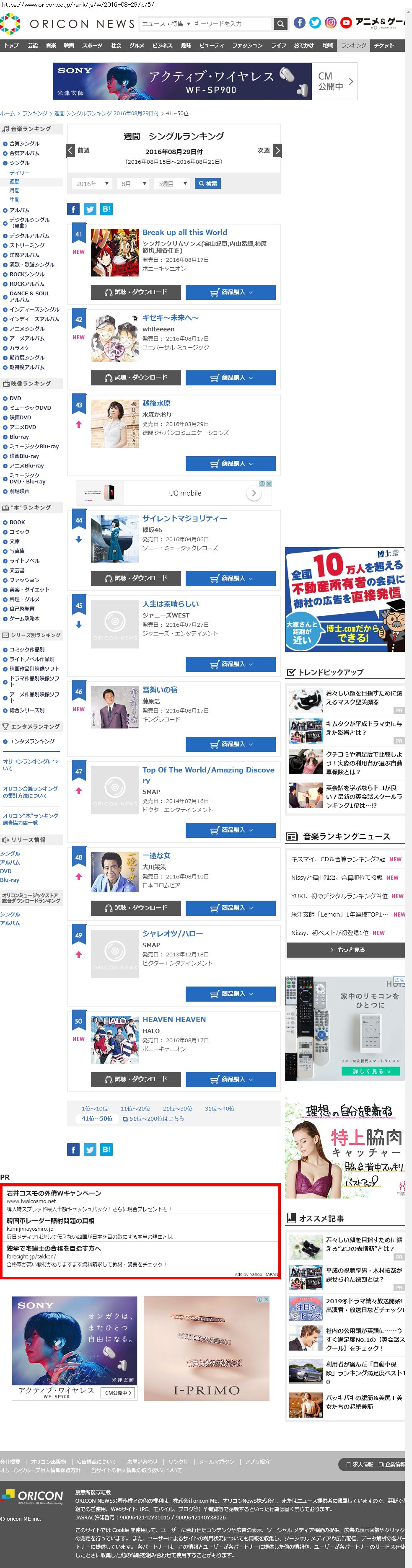Tap もっと見る under music ranking news
The width and height of the screenshot is (412, 1568).
tap(346, 950)
